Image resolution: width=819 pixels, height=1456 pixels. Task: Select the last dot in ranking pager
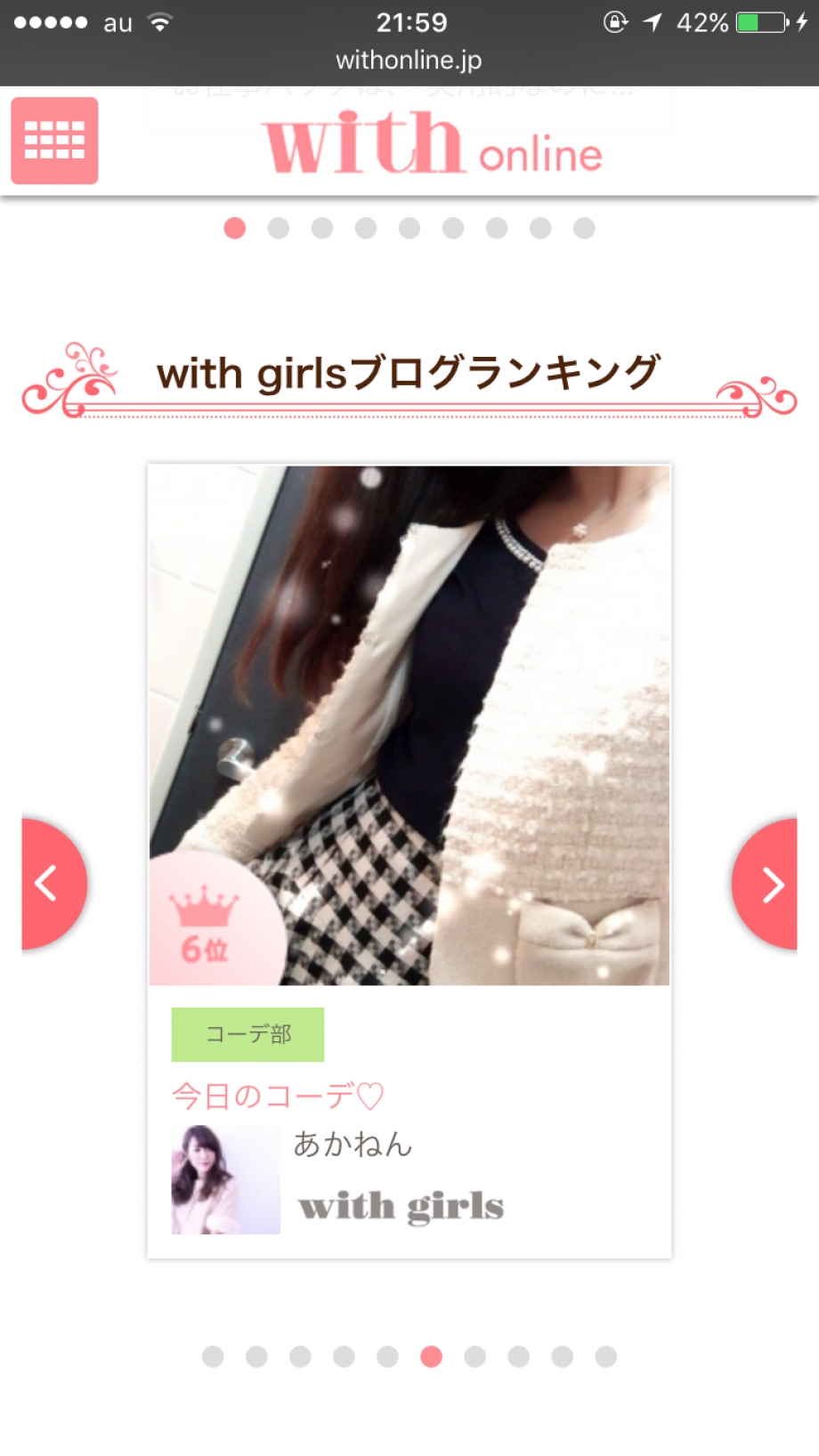606,1356
